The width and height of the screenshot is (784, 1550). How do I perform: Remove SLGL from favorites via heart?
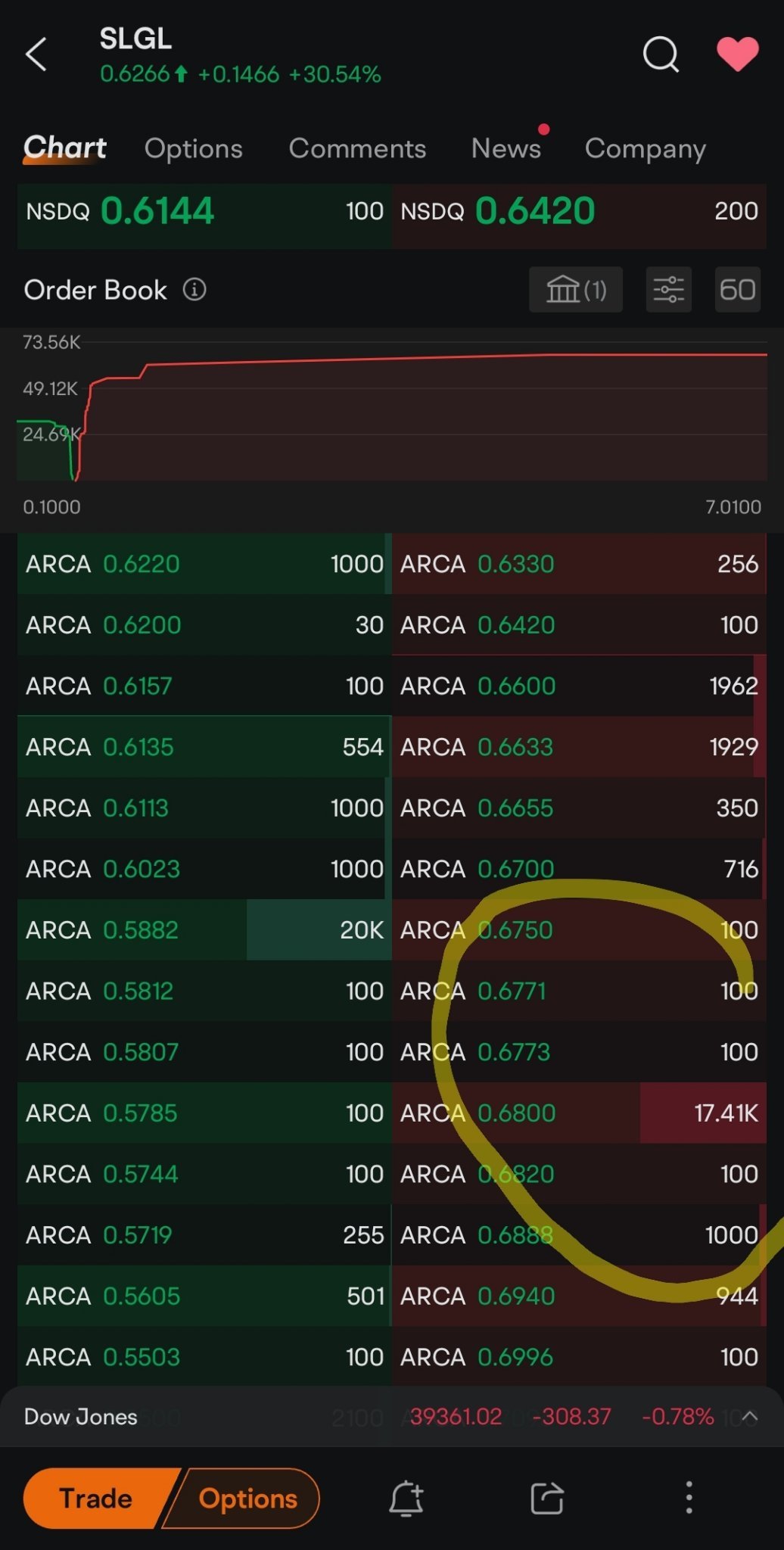coord(738,54)
